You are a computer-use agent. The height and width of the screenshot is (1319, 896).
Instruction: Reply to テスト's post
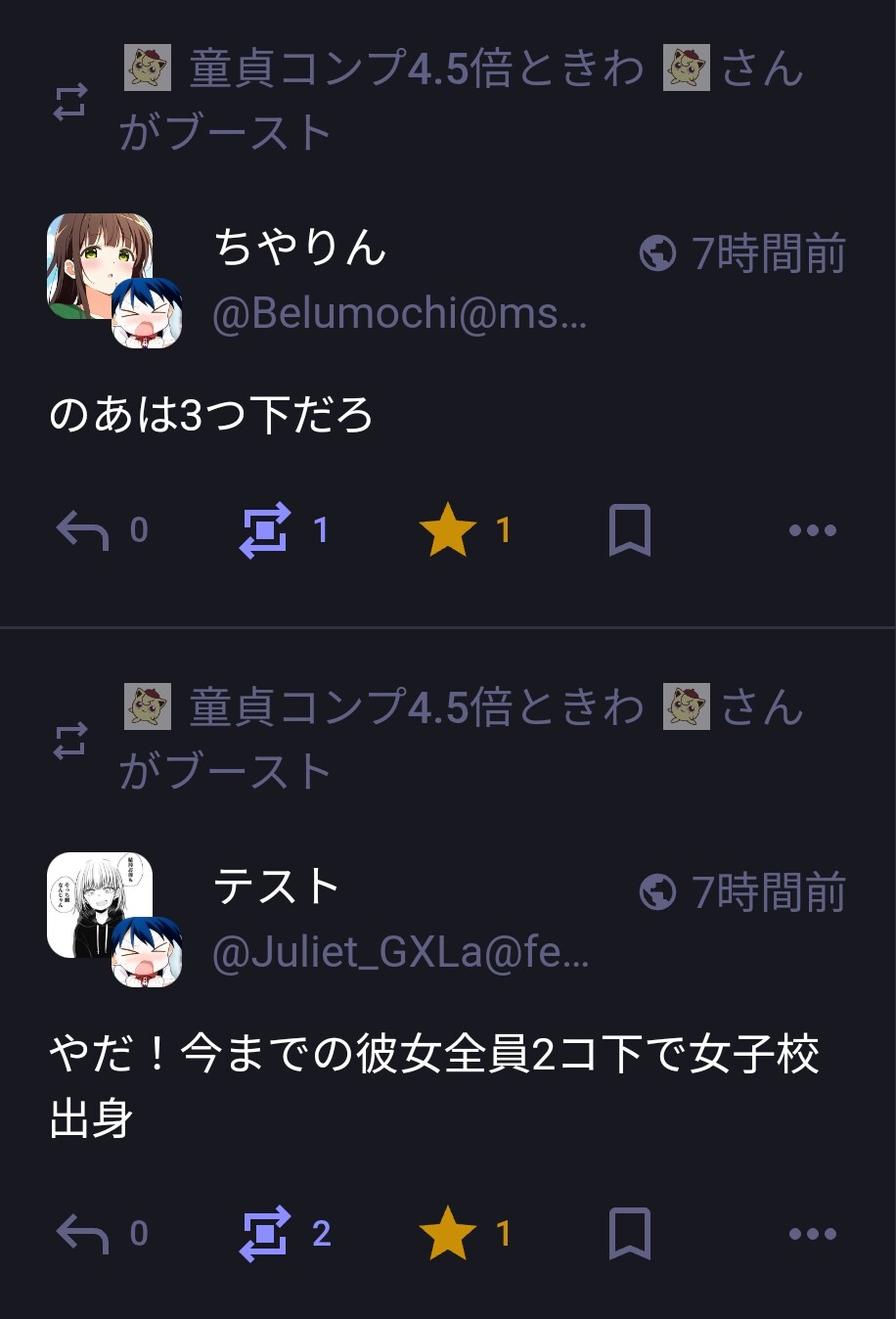(x=82, y=1233)
